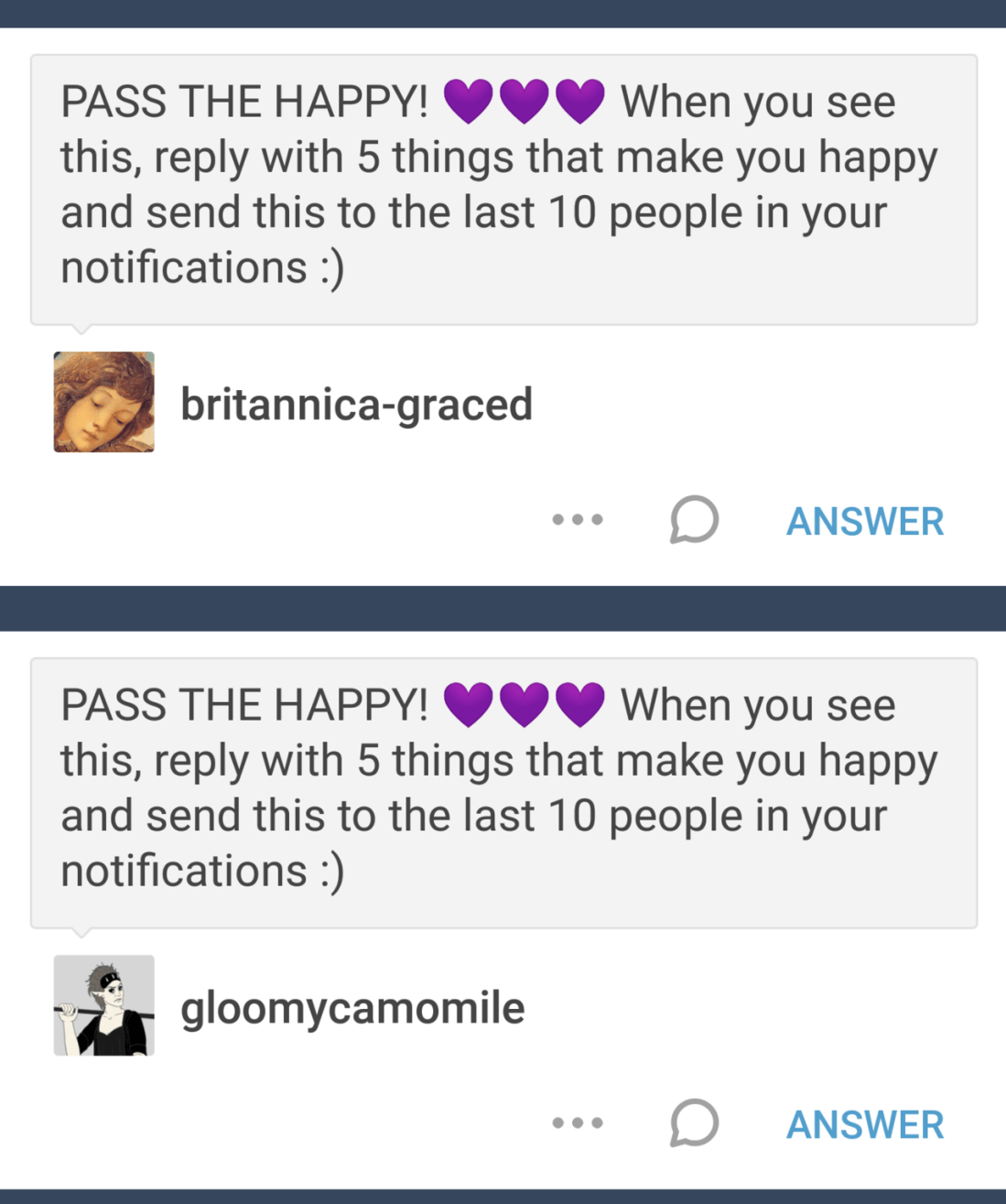Open more options on gloomycamomile's ask
This screenshot has height=1204, width=1006.
coord(578,1123)
